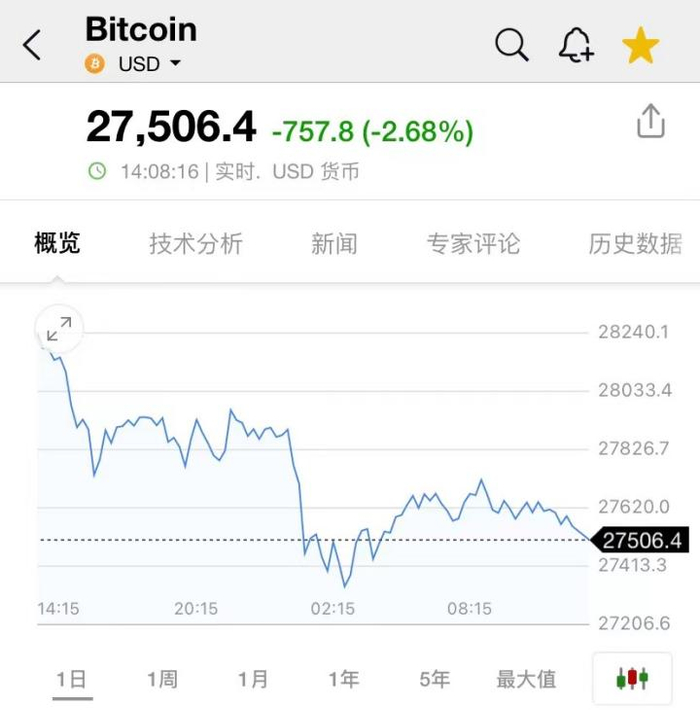Open the 新闻 tab

pos(334,243)
